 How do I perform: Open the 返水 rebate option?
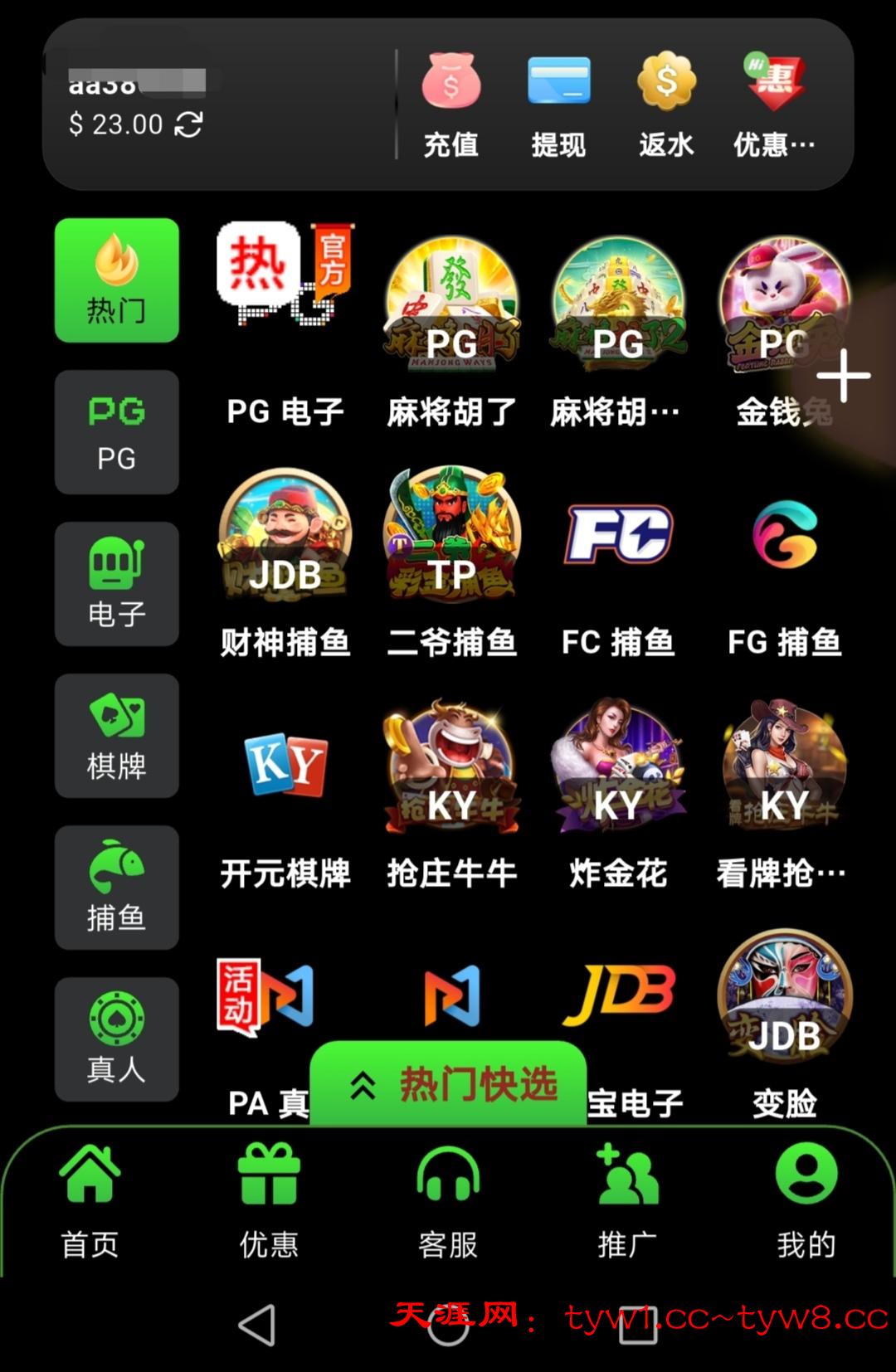pyautogui.click(x=666, y=105)
